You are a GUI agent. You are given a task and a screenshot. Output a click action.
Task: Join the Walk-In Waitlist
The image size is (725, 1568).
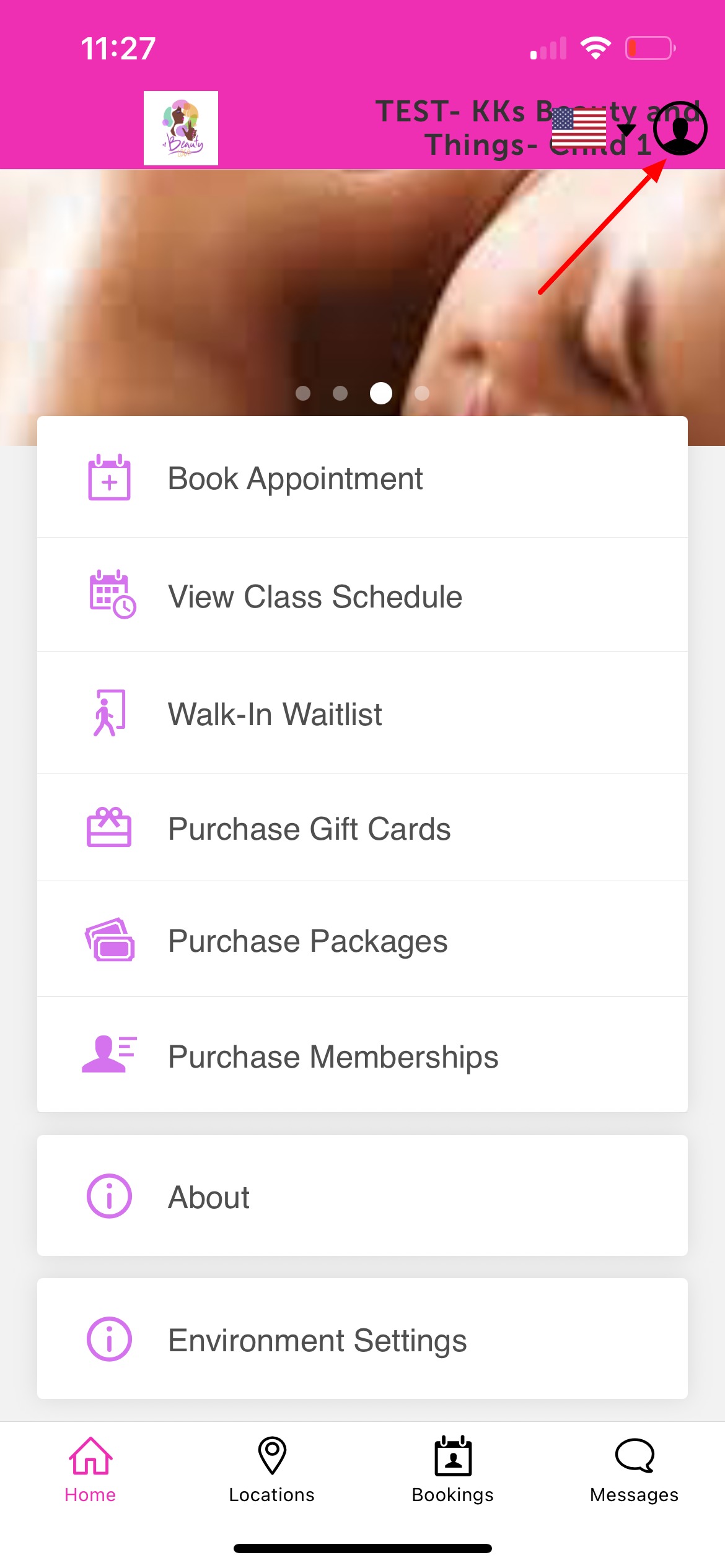362,713
